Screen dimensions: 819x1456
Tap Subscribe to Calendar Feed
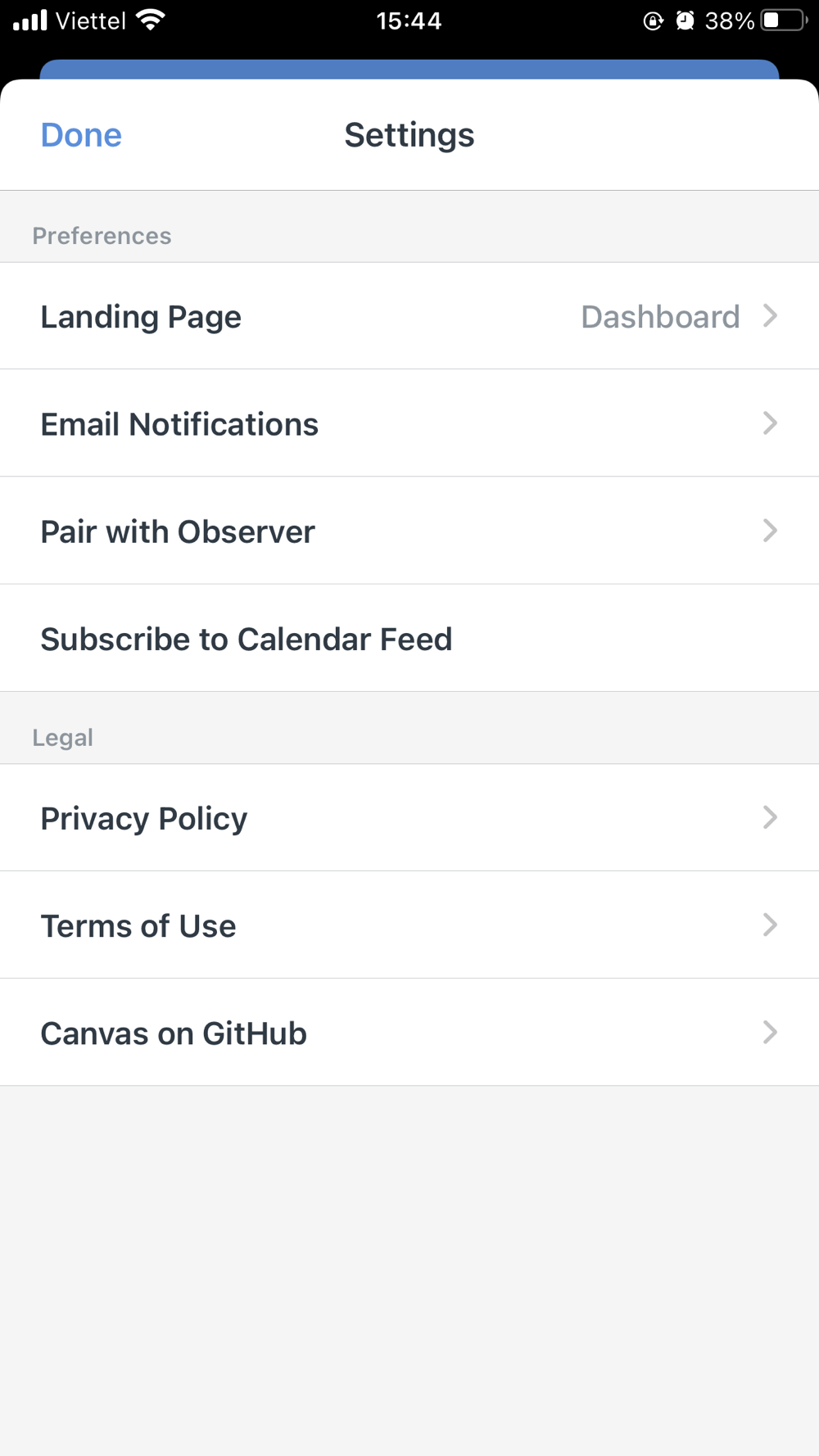(x=409, y=639)
